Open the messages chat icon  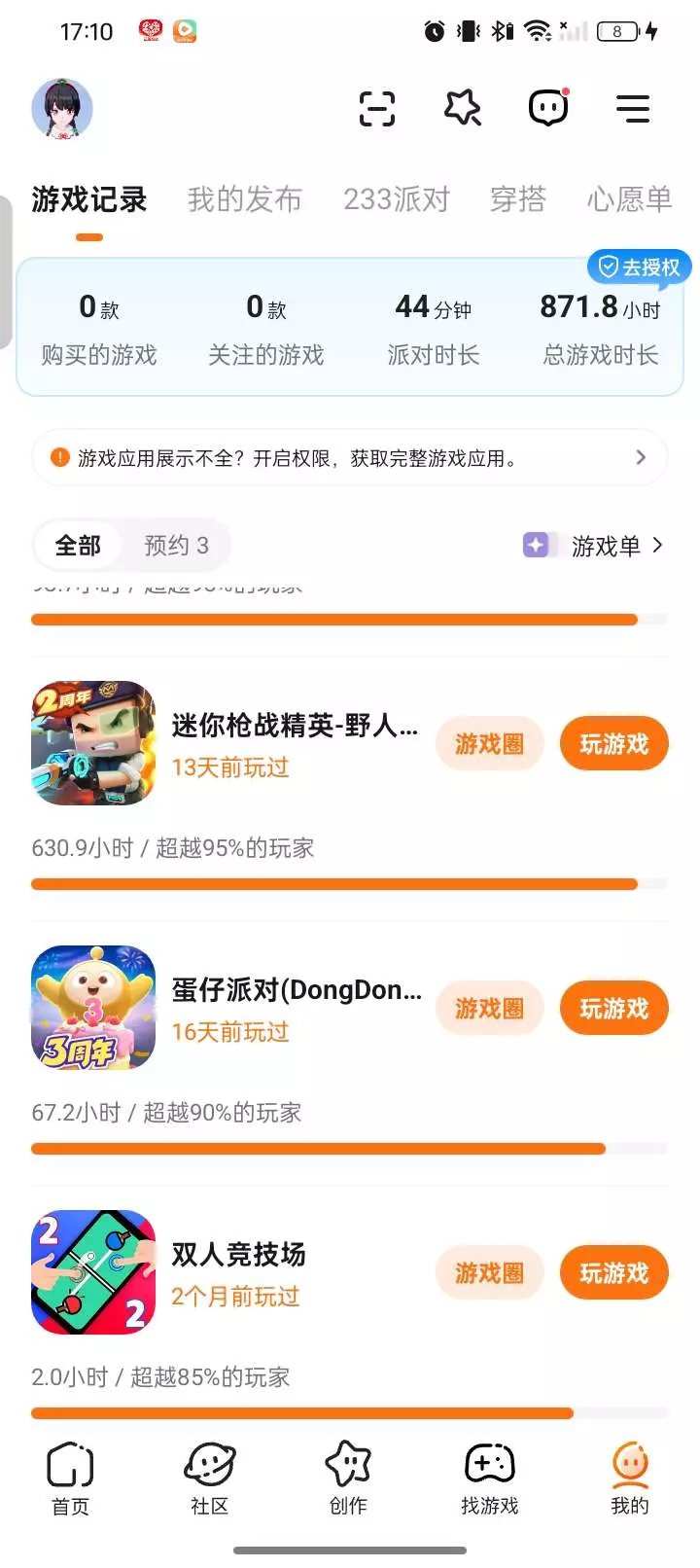[548, 108]
